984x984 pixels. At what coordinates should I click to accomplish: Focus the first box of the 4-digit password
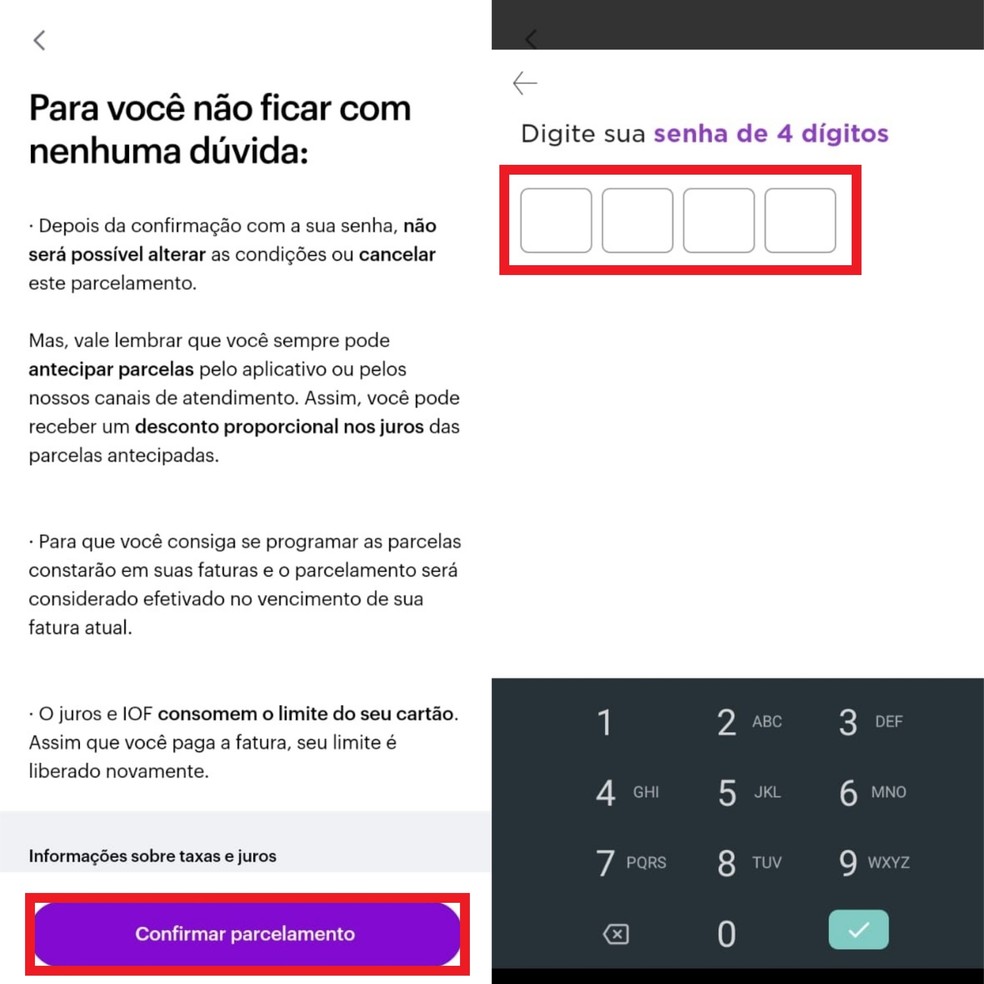click(x=556, y=220)
